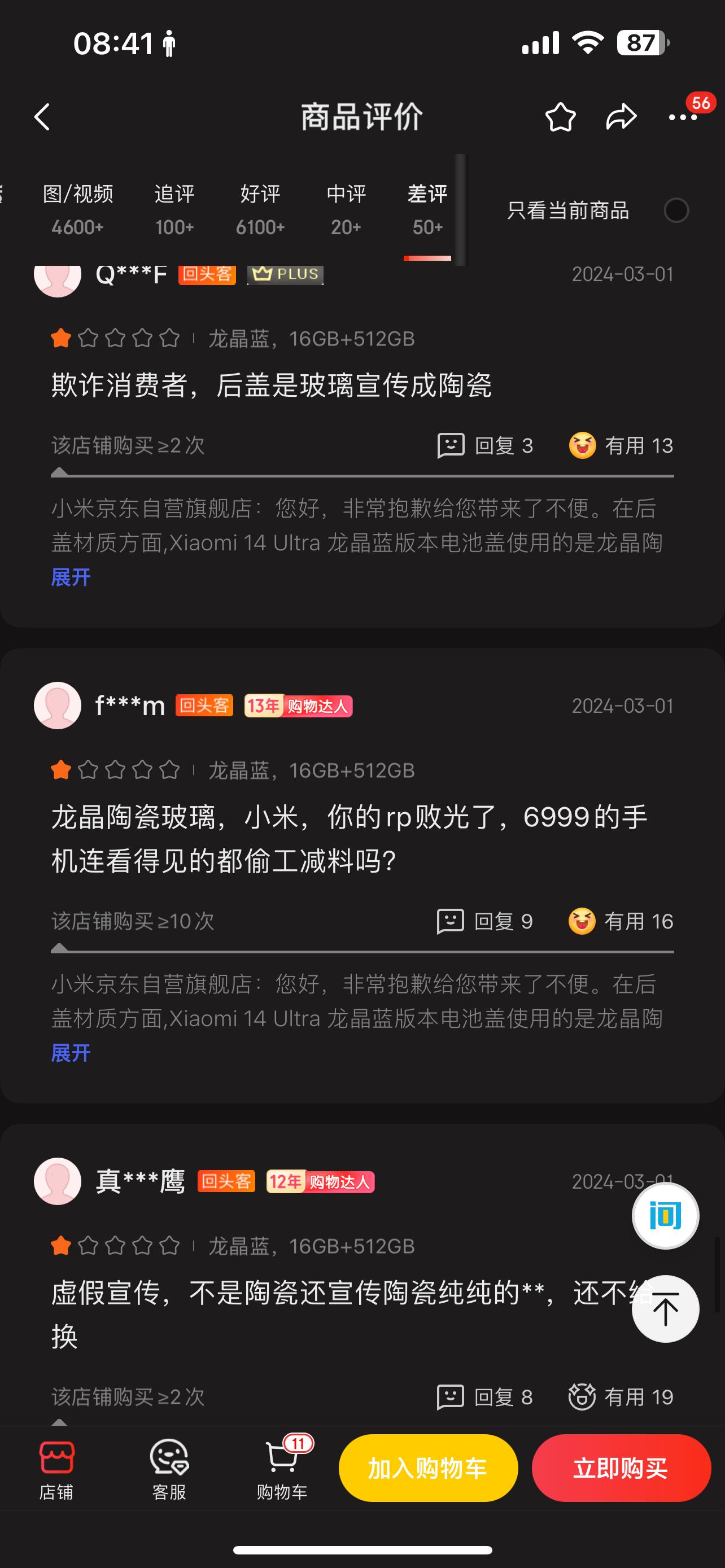View the 回复 9 replies on f***m's review

(x=485, y=921)
